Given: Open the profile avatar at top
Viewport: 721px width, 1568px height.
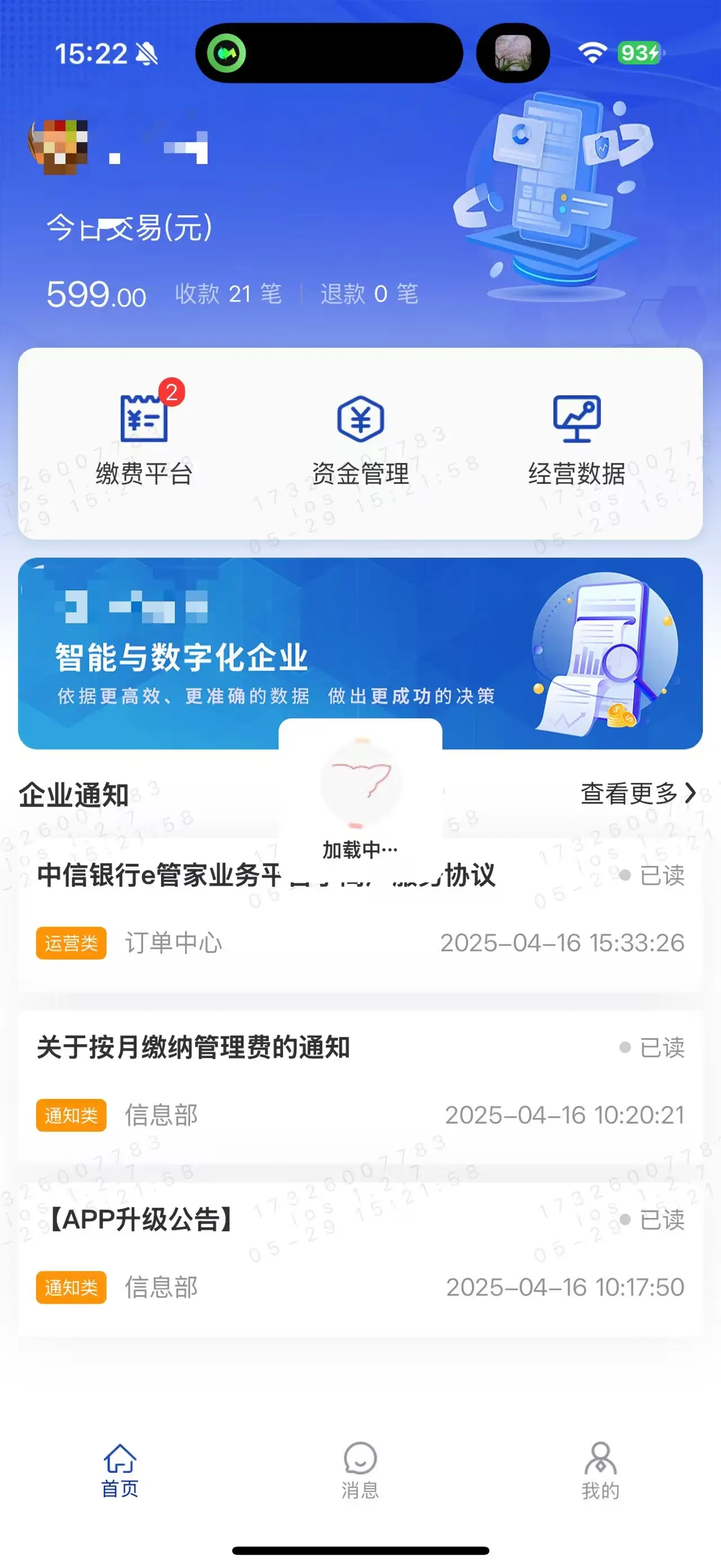Looking at the screenshot, I should (59, 146).
